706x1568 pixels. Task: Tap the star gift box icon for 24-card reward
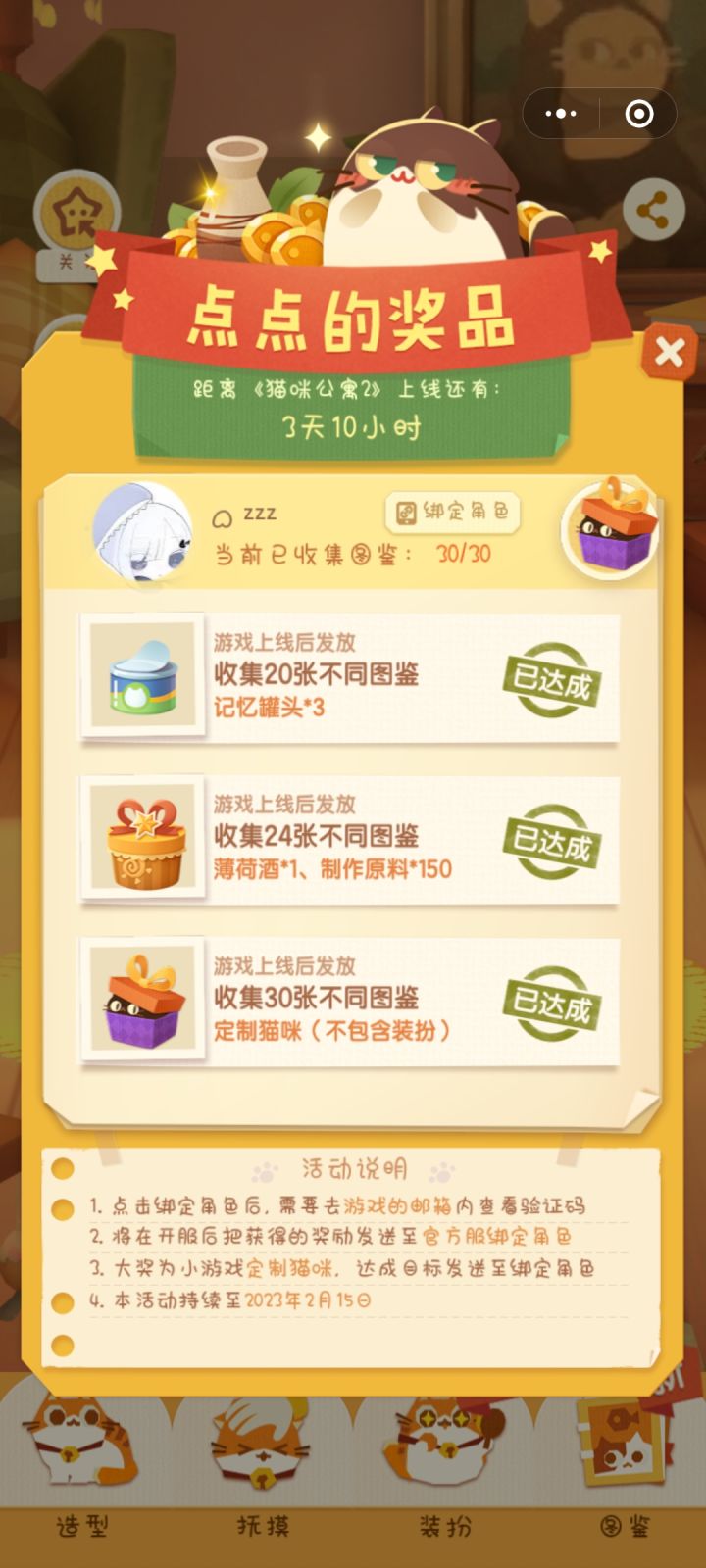[x=143, y=839]
